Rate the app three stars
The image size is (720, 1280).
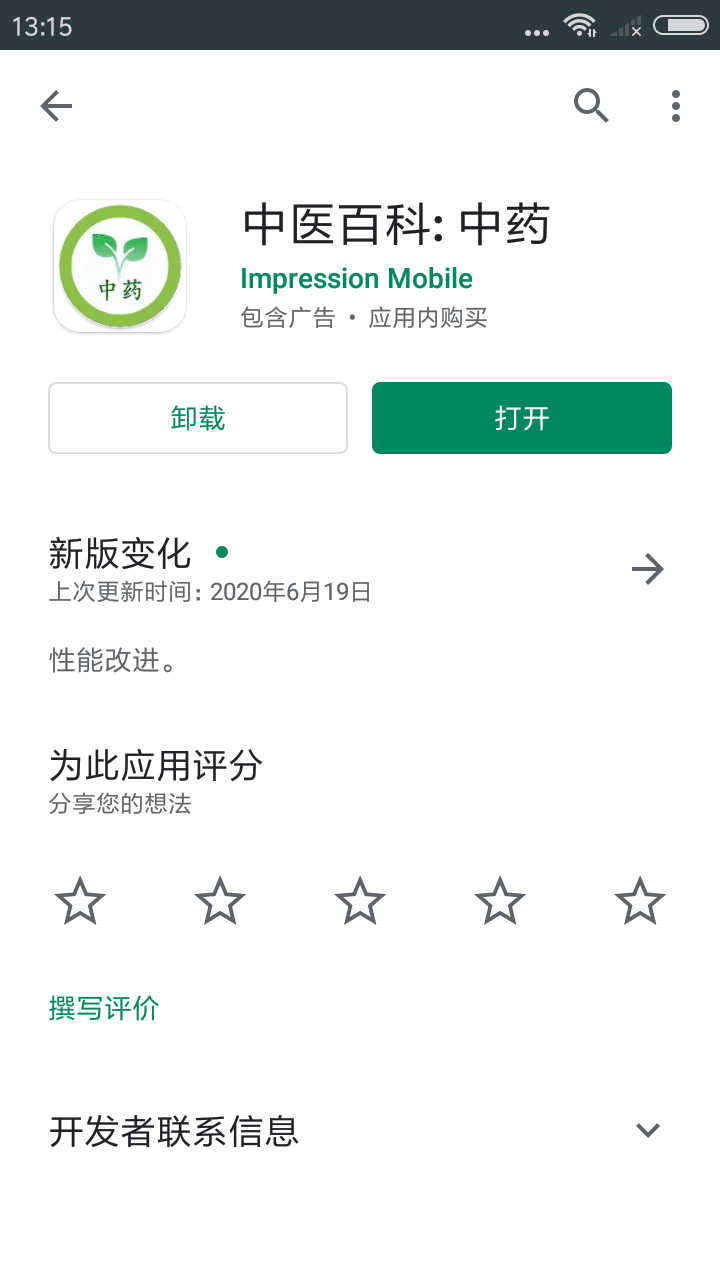[x=360, y=901]
